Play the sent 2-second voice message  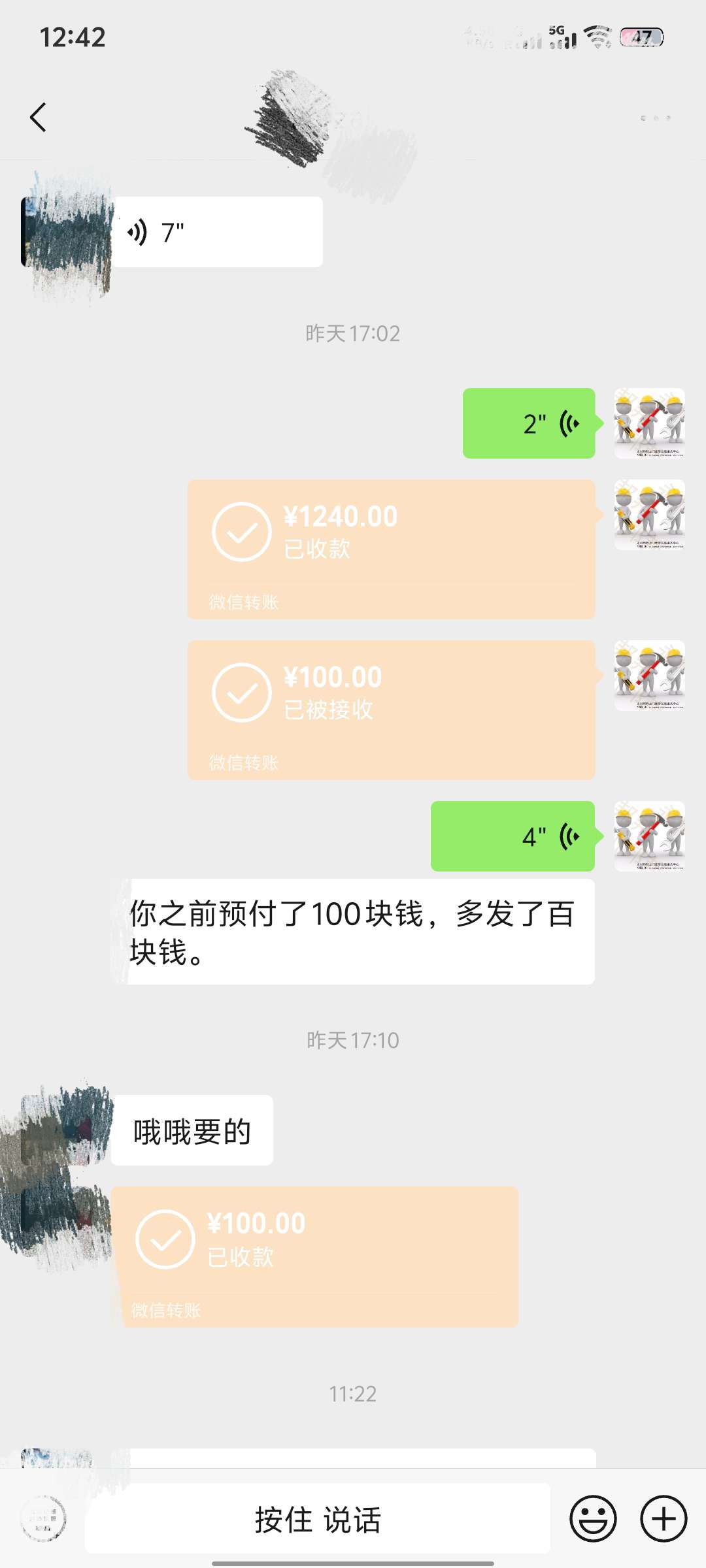pyautogui.click(x=528, y=423)
